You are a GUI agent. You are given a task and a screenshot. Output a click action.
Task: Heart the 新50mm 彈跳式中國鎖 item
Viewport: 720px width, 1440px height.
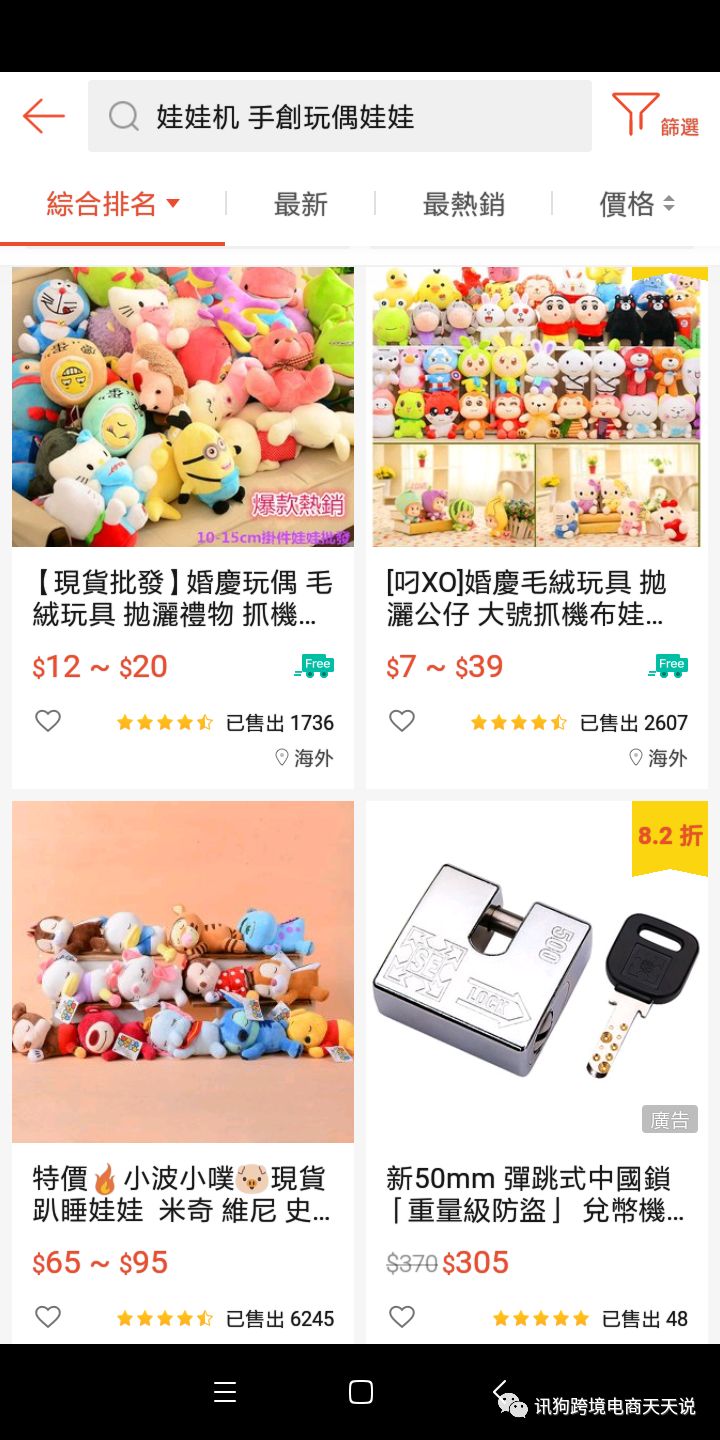(402, 1317)
